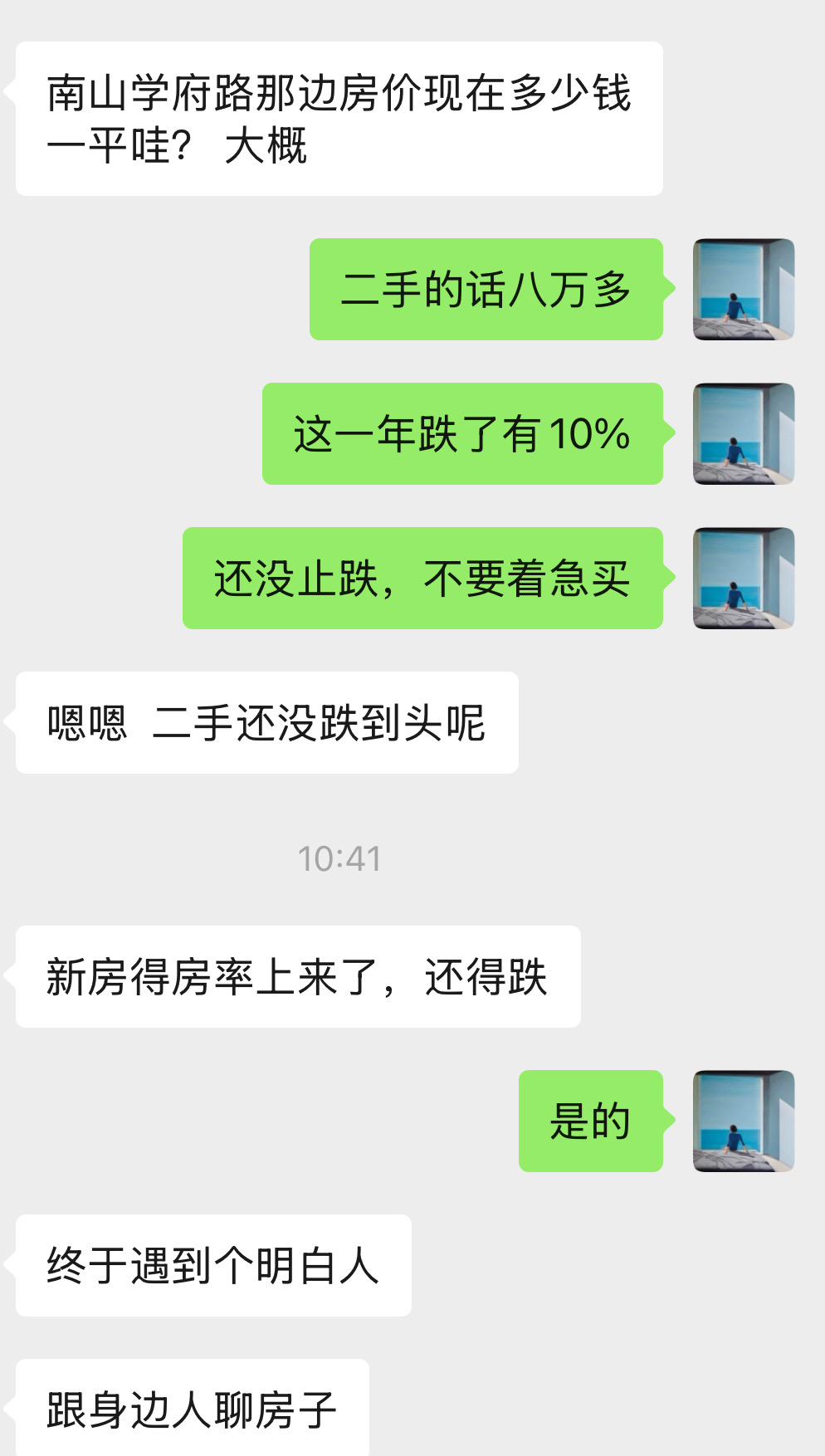Open the avatar next to "这一年跌了有10%"
Viewport: 825px width, 1456px height.
pyautogui.click(x=744, y=433)
